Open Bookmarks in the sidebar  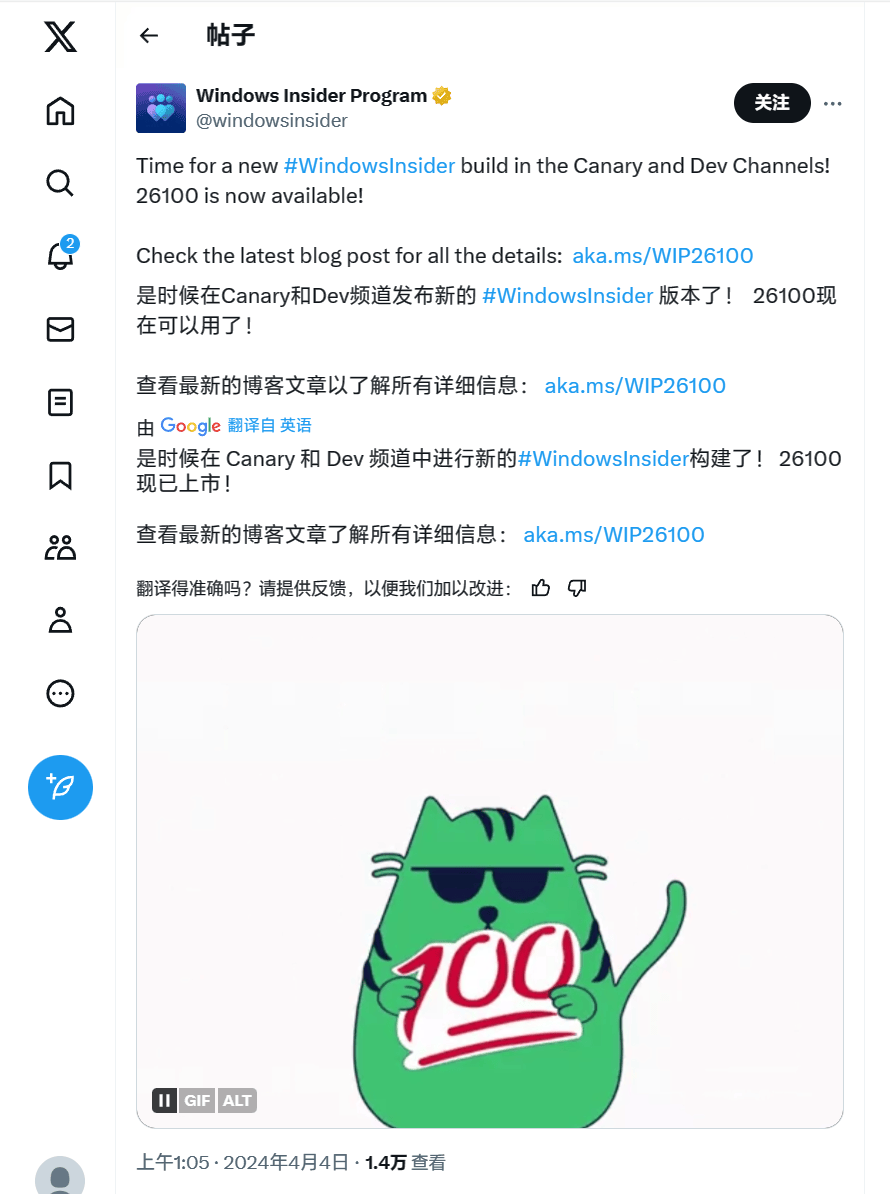(60, 475)
